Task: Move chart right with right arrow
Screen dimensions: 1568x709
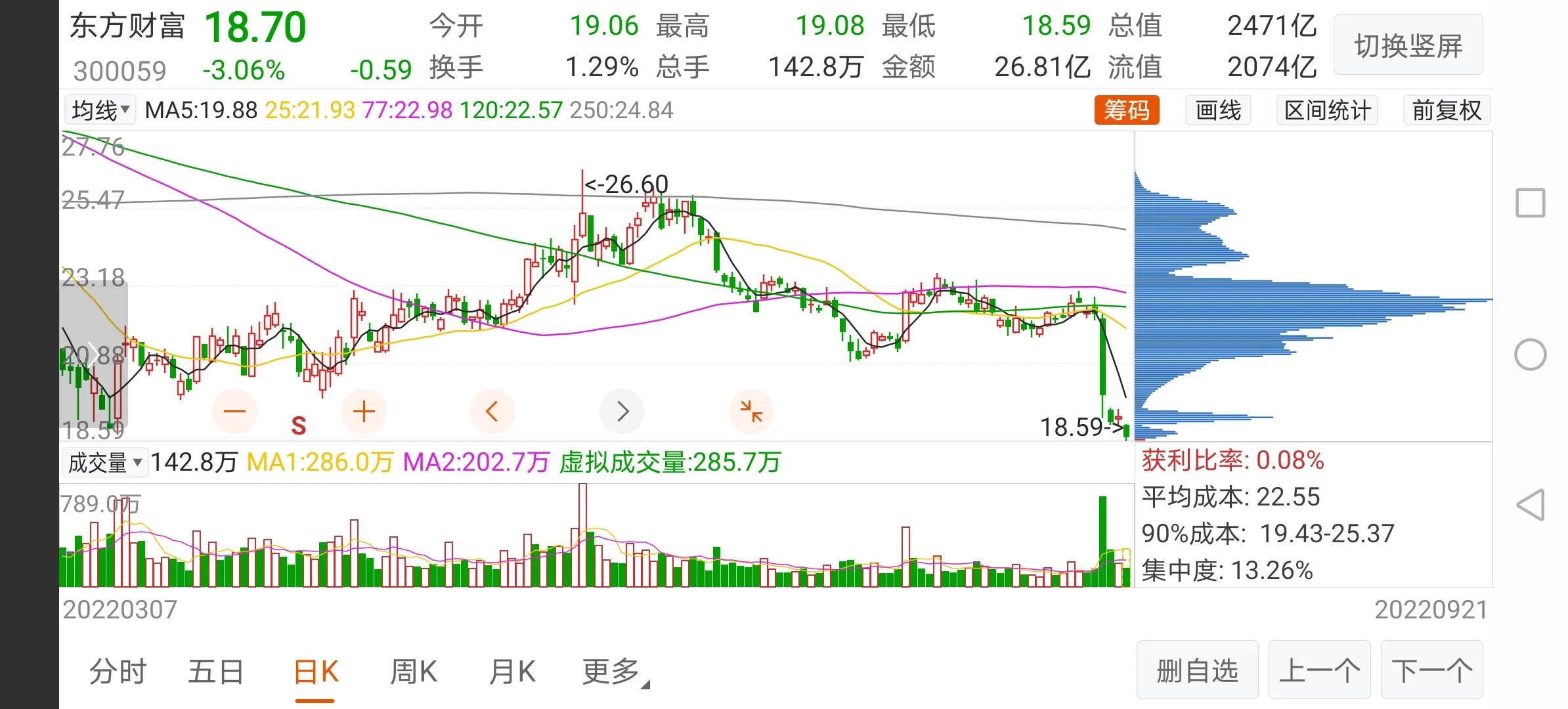Action: click(622, 412)
